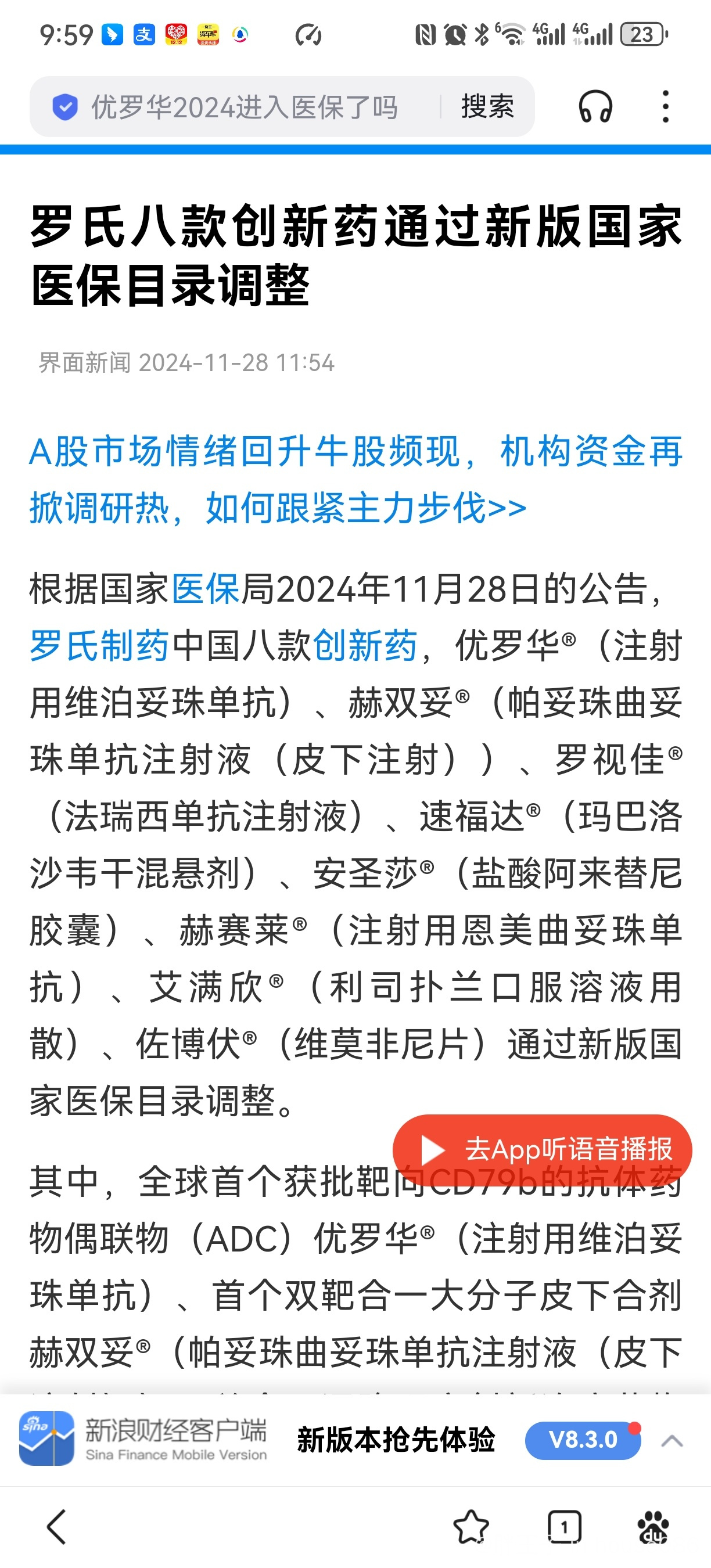The height and width of the screenshot is (1568, 711).
Task: Open the headphones listen icon
Action: tap(595, 107)
